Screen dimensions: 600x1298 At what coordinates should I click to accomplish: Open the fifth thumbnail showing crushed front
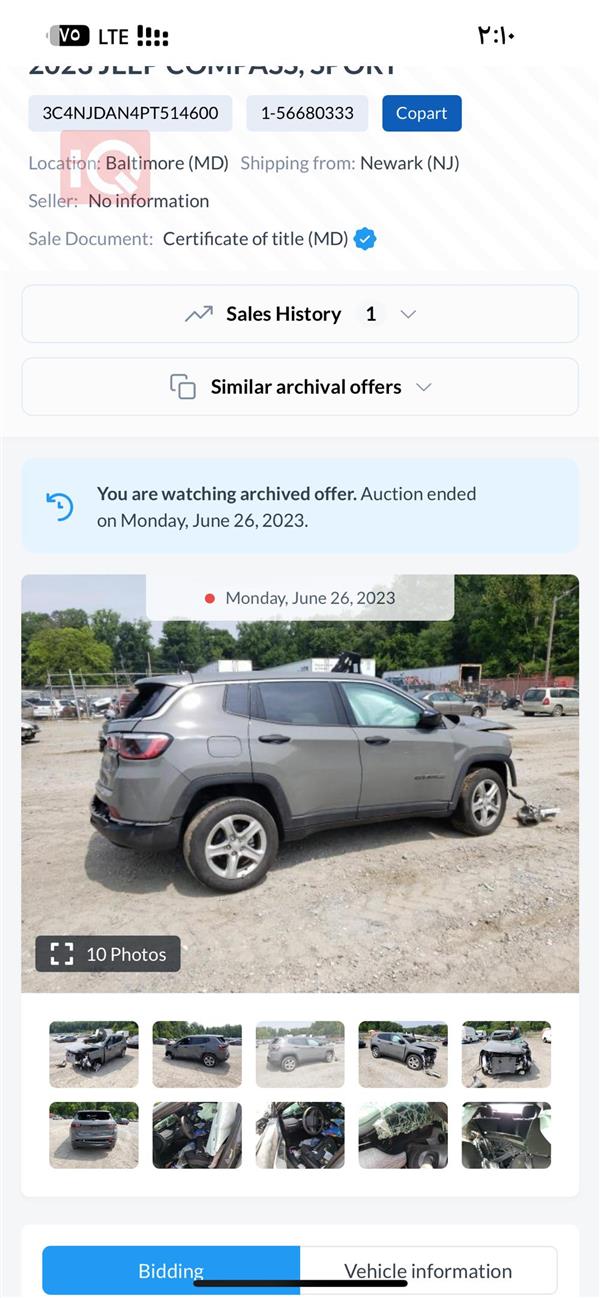tap(506, 1054)
